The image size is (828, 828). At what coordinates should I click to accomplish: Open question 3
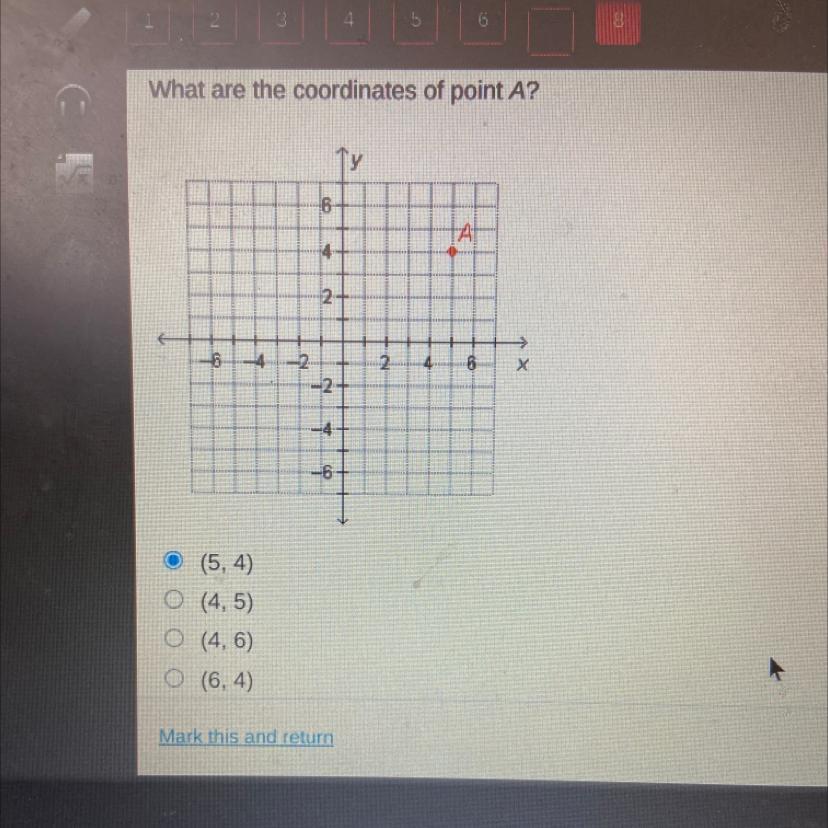pos(281,22)
